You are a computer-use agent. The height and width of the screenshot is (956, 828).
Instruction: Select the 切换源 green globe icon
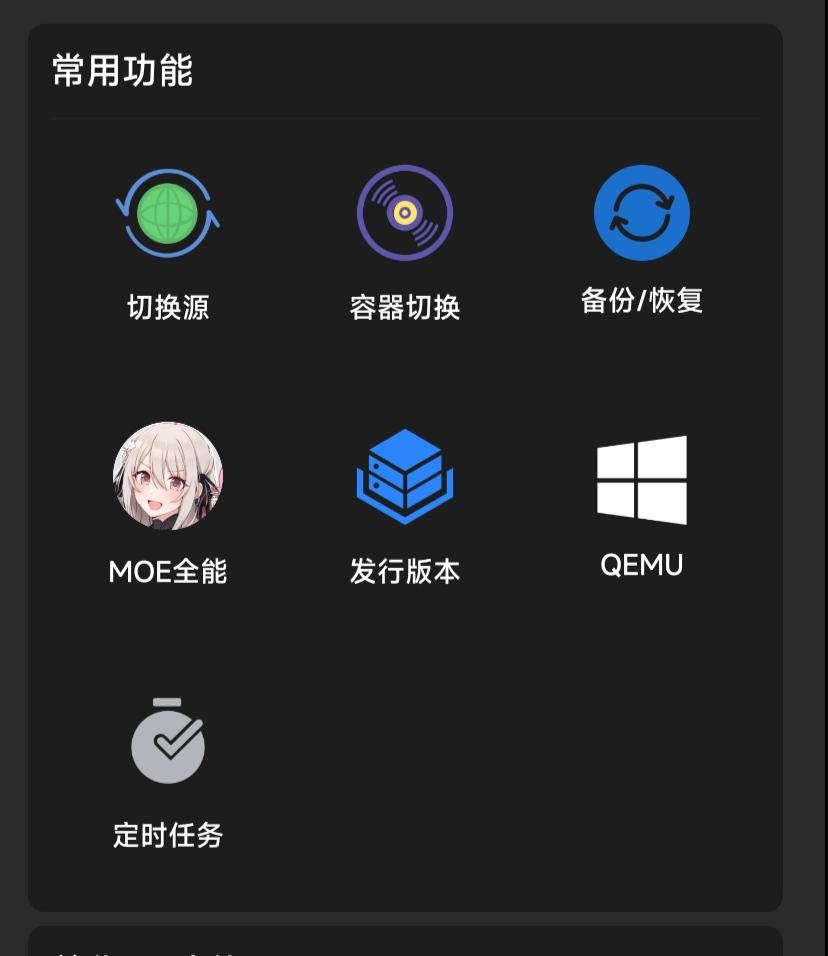(167, 212)
